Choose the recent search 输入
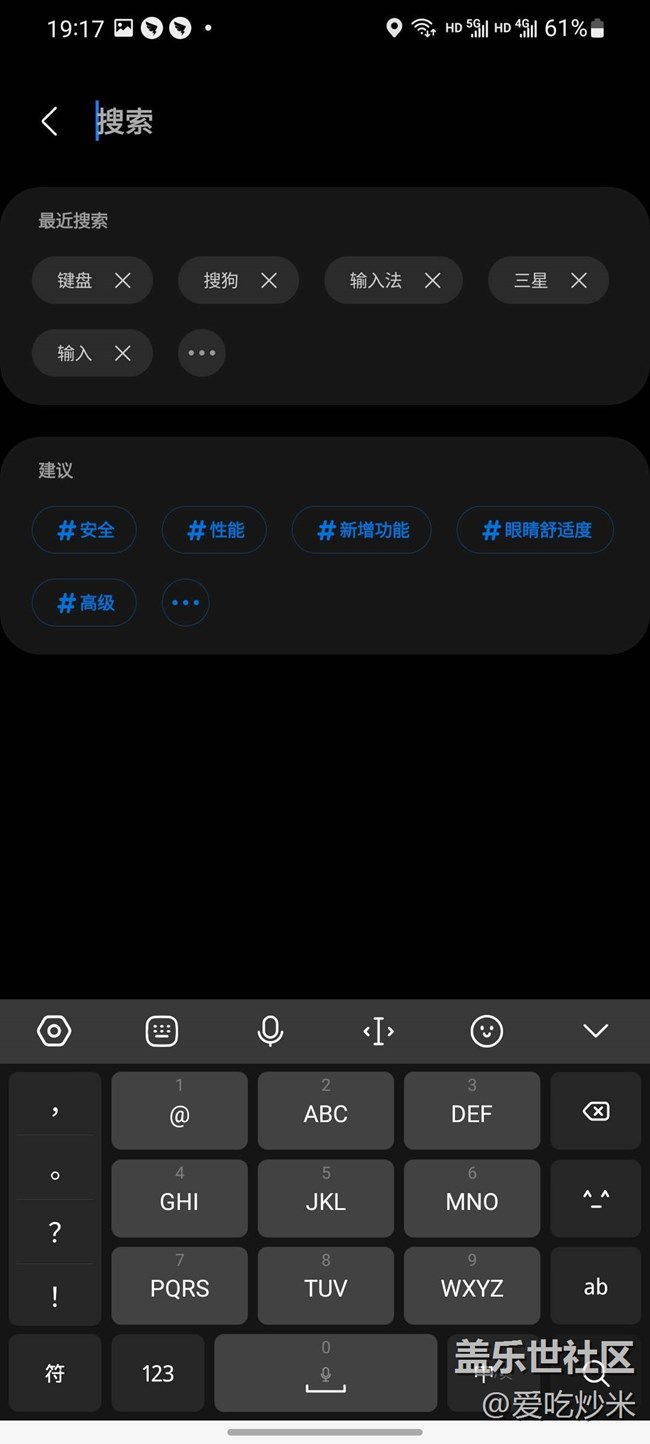The width and height of the screenshot is (650, 1444). (x=75, y=353)
